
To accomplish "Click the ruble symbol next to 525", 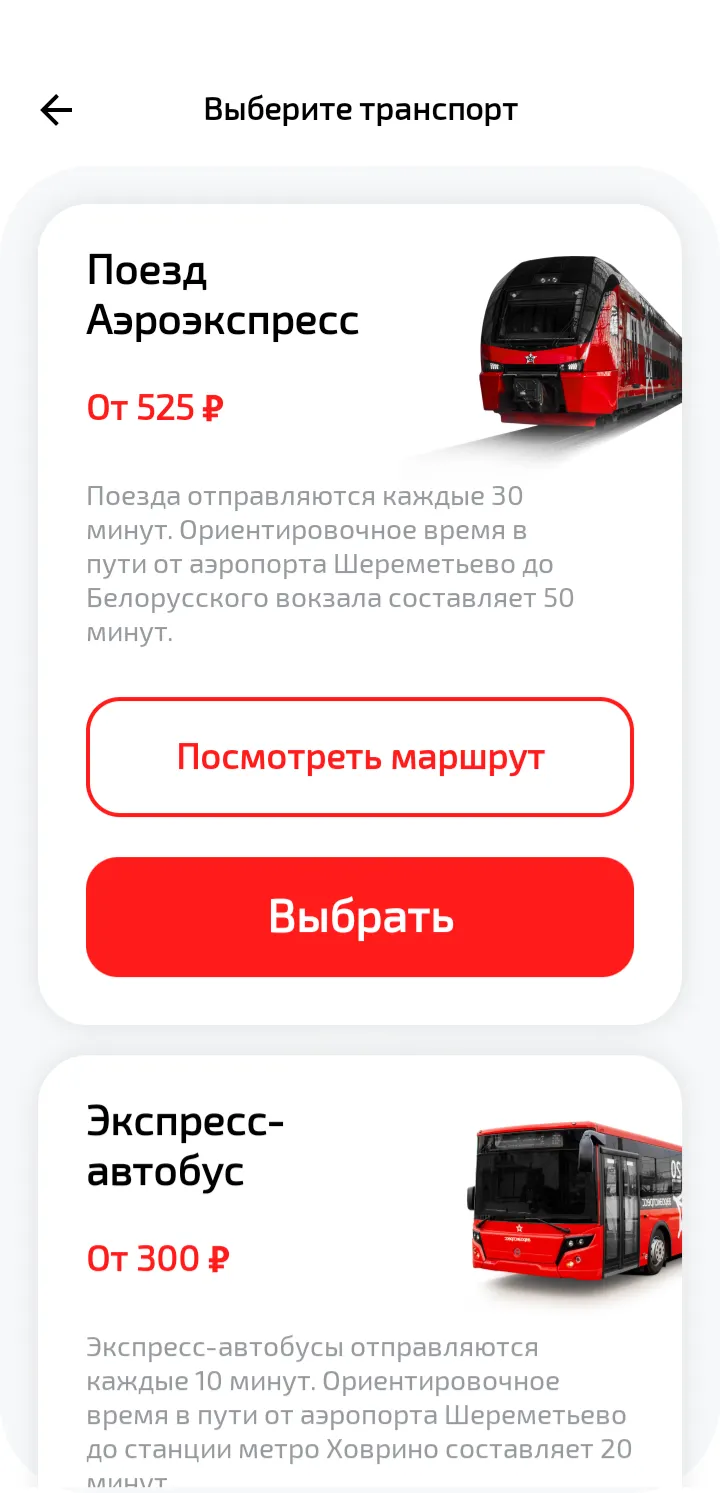I will (x=213, y=406).
